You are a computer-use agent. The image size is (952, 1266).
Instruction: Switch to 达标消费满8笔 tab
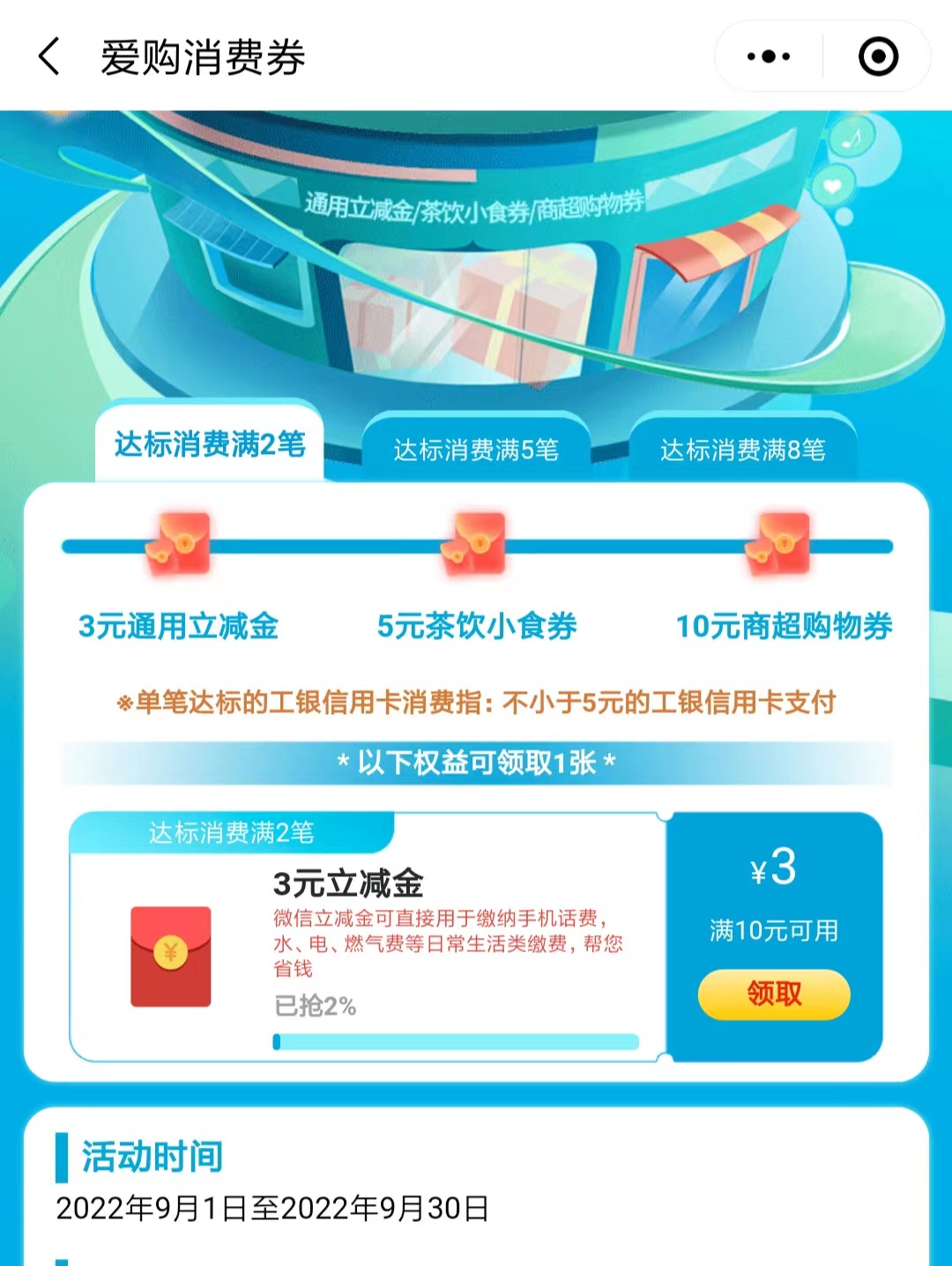click(x=743, y=450)
